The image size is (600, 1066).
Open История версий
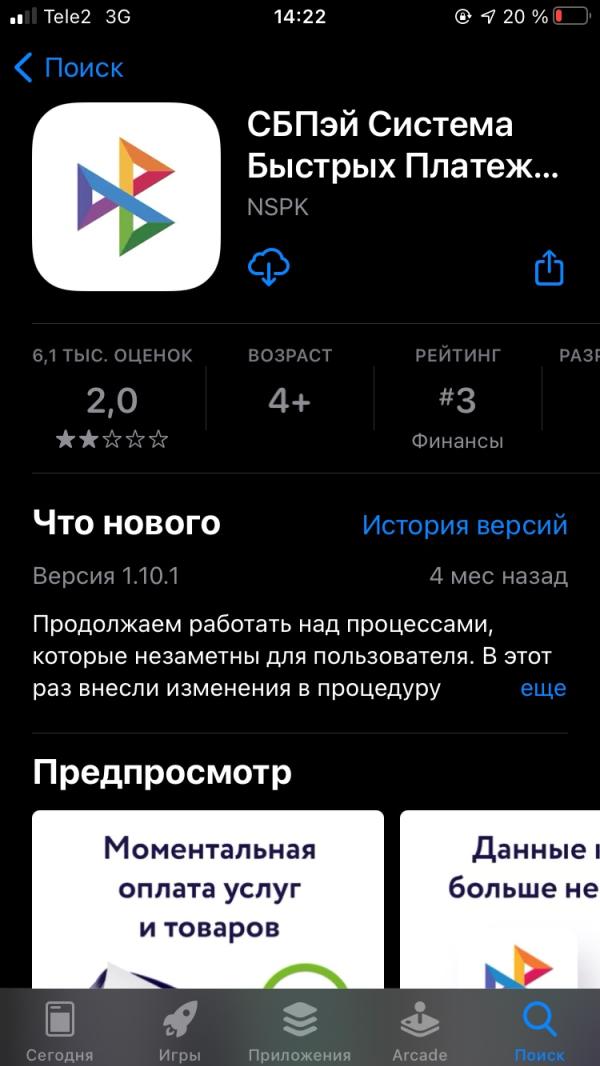point(464,525)
